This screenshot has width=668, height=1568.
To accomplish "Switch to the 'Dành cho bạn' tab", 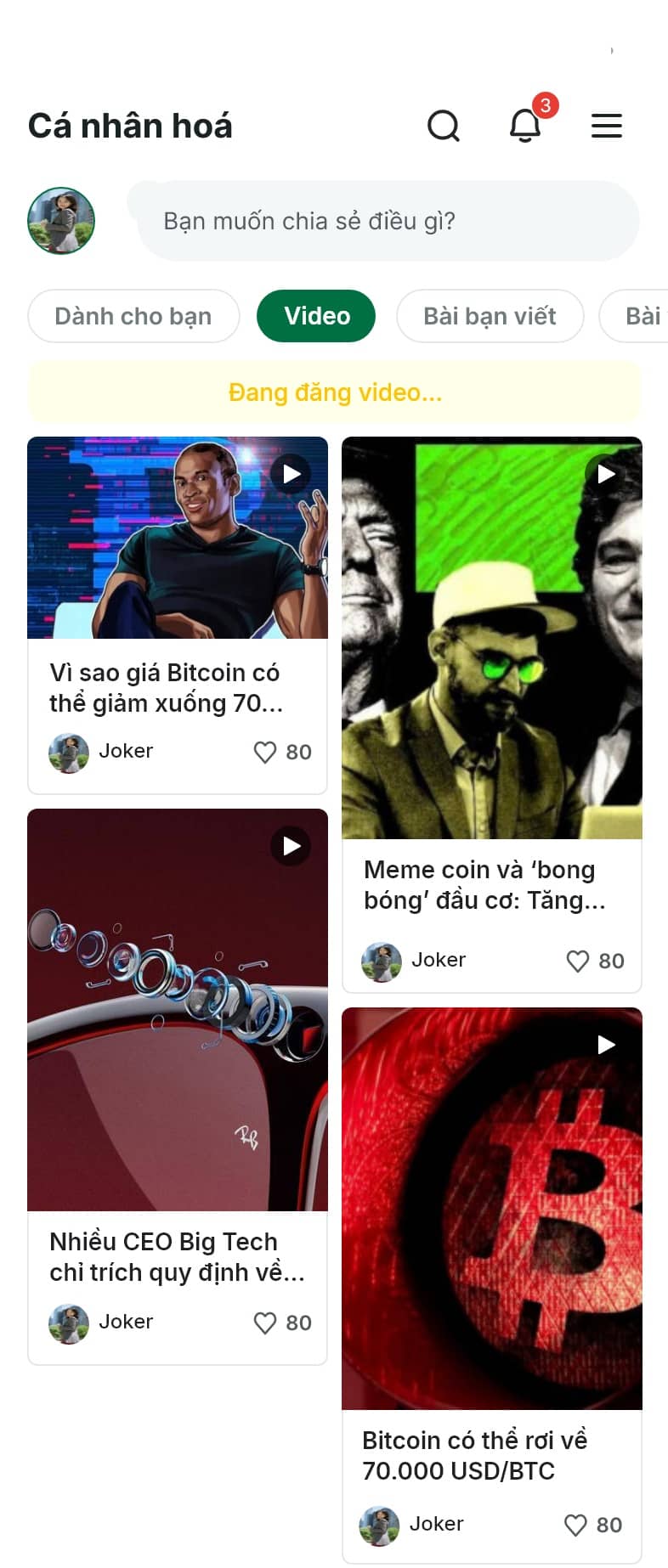I will pos(133,316).
